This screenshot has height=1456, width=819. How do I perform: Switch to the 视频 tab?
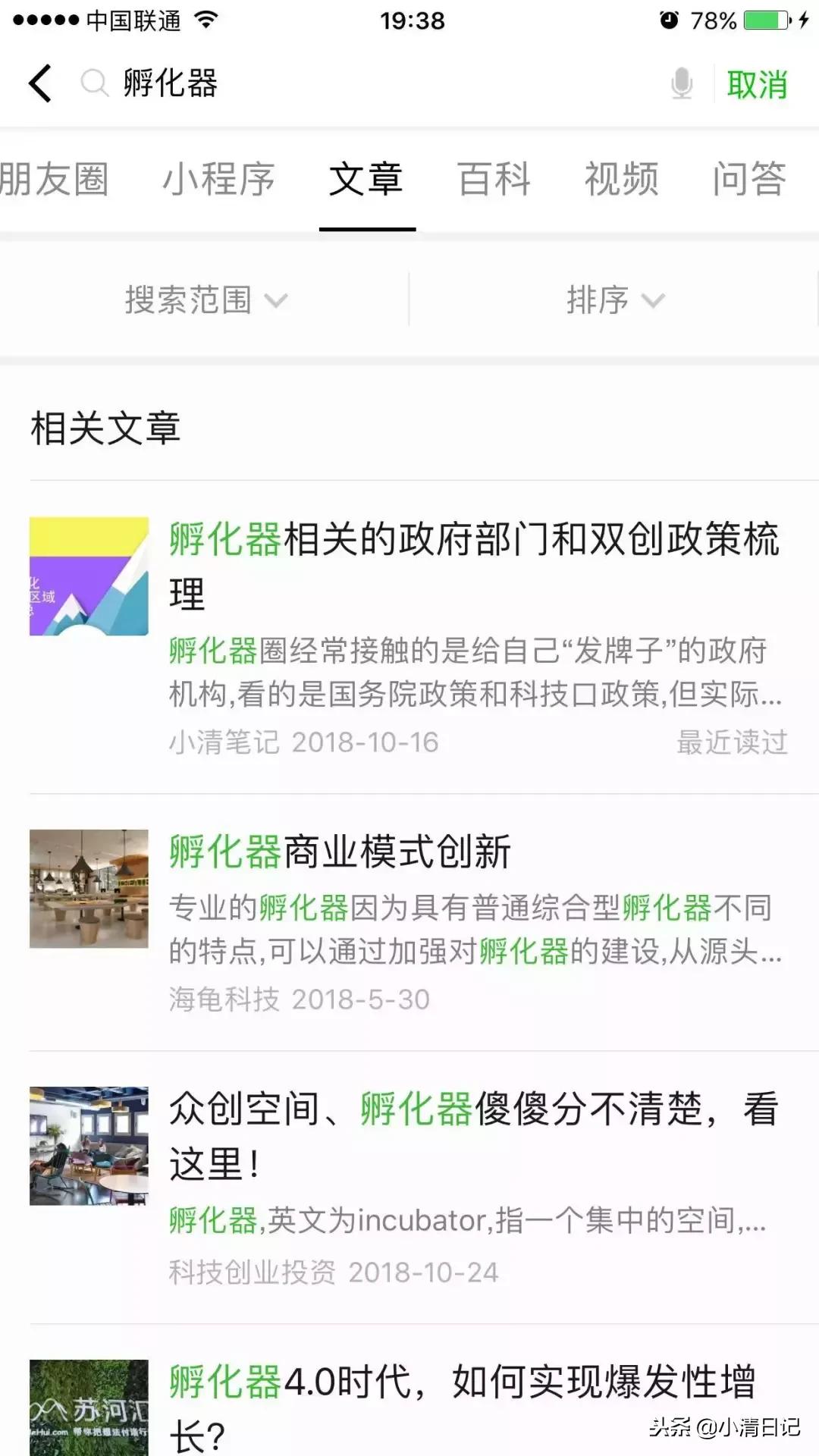pos(620,180)
